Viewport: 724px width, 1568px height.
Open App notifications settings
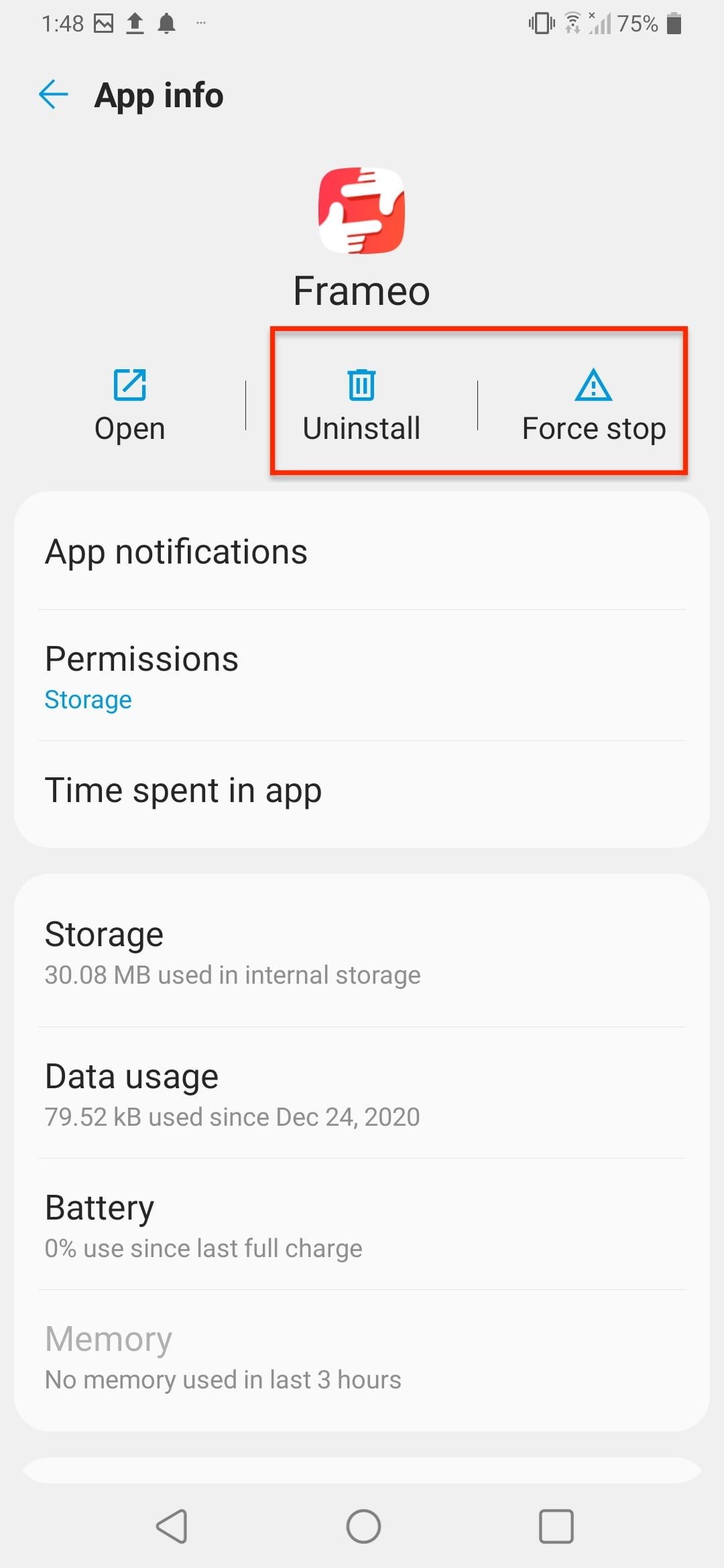362,552
